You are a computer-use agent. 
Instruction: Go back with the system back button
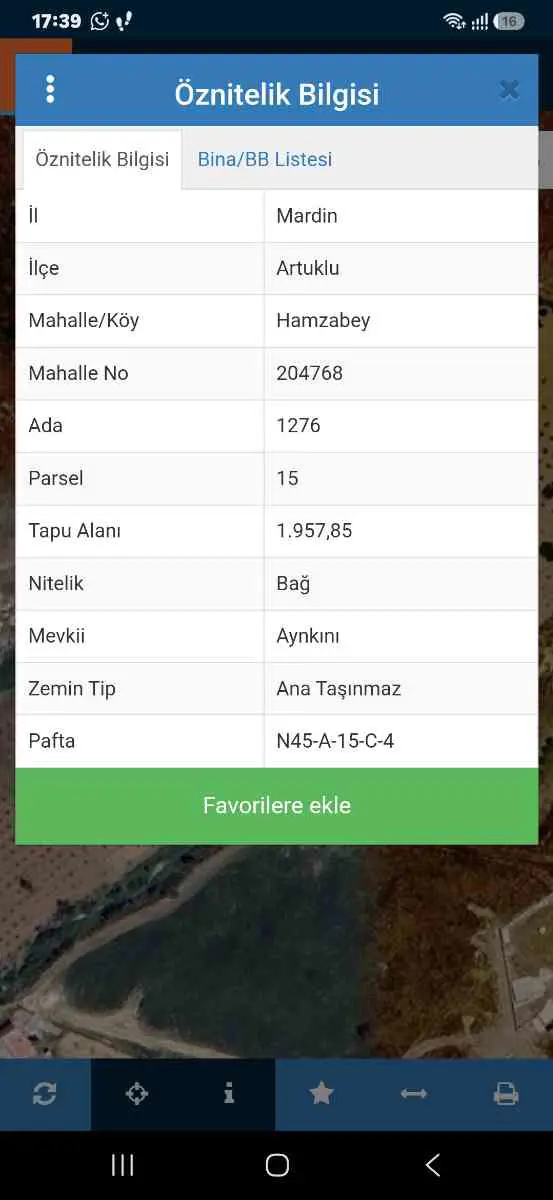433,1165
